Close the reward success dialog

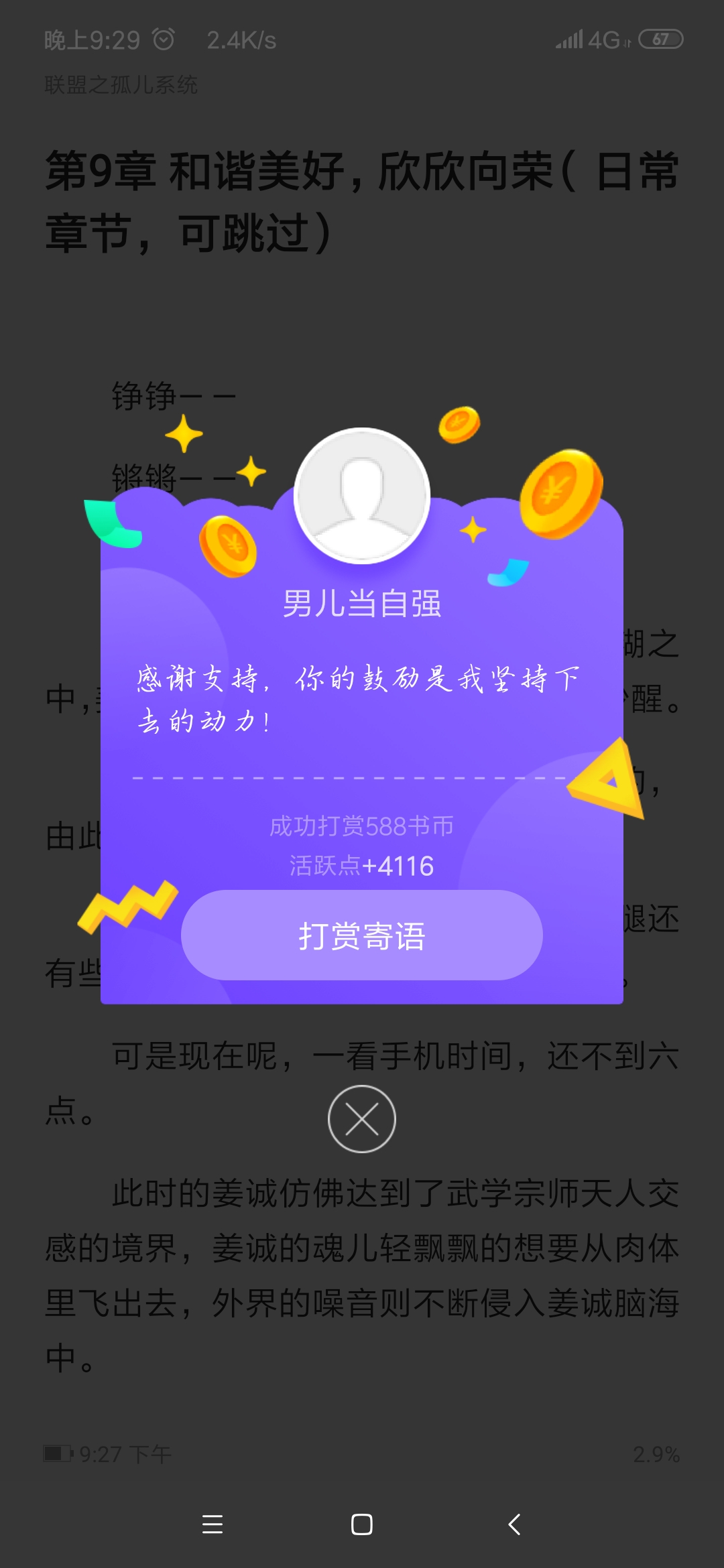tap(361, 1119)
